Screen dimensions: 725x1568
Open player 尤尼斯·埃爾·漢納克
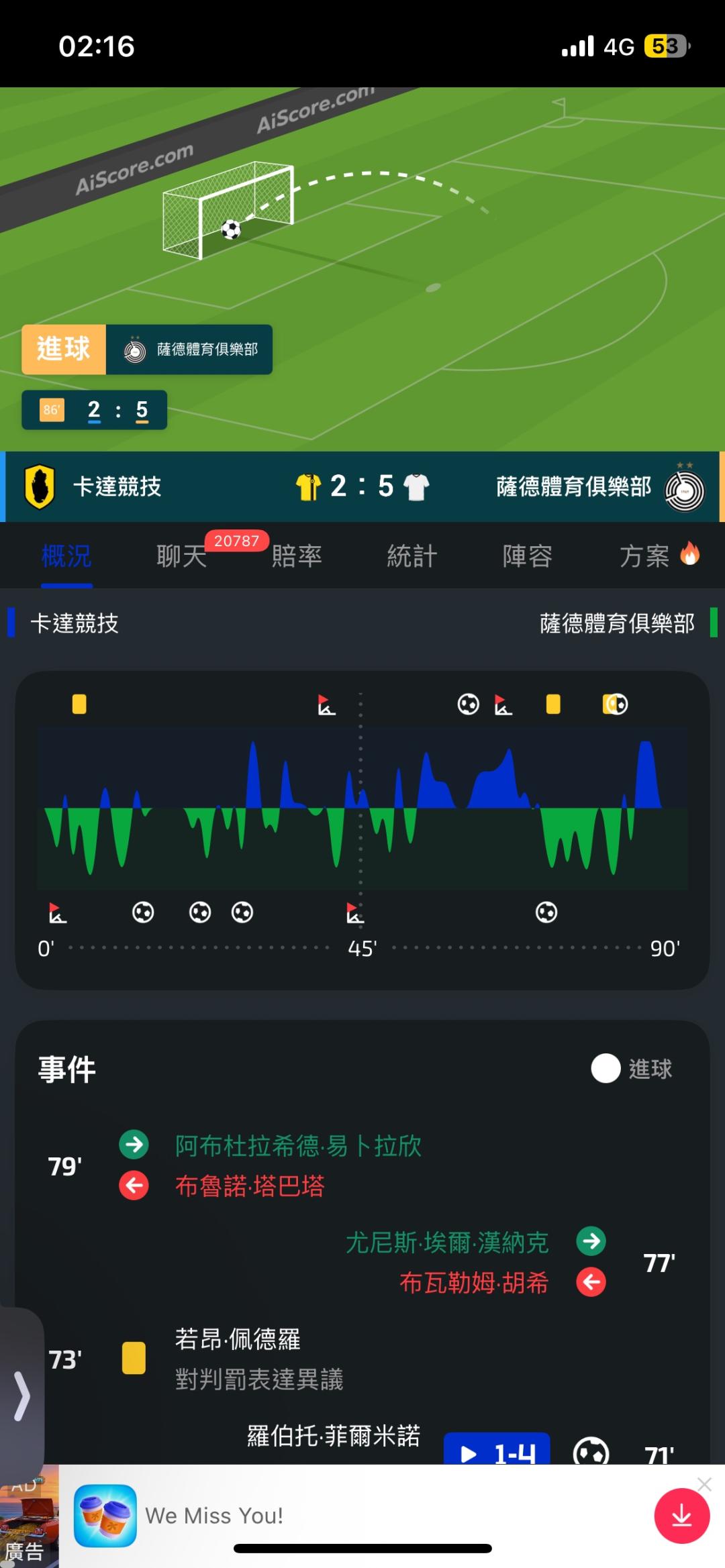(447, 1242)
